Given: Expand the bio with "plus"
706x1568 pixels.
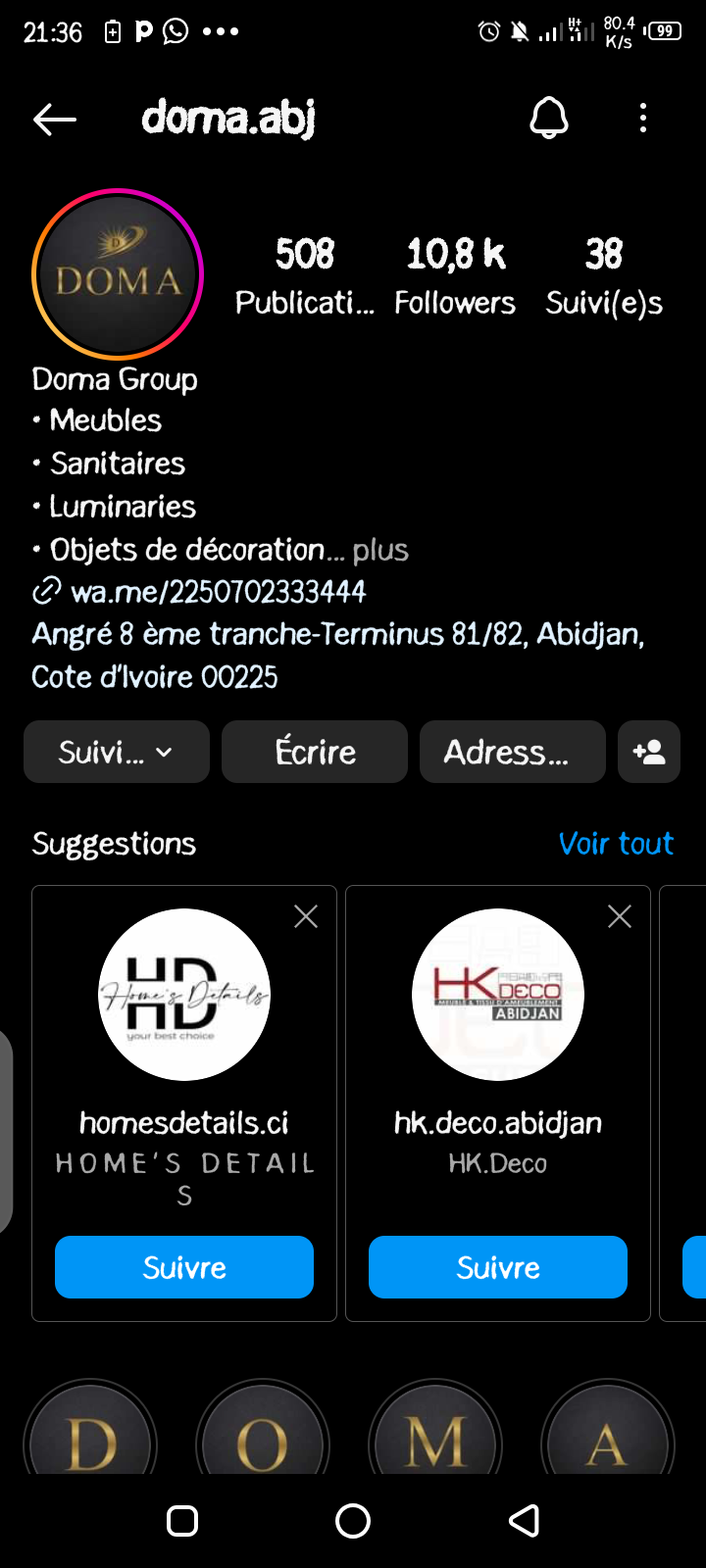Looking at the screenshot, I should tap(380, 550).
